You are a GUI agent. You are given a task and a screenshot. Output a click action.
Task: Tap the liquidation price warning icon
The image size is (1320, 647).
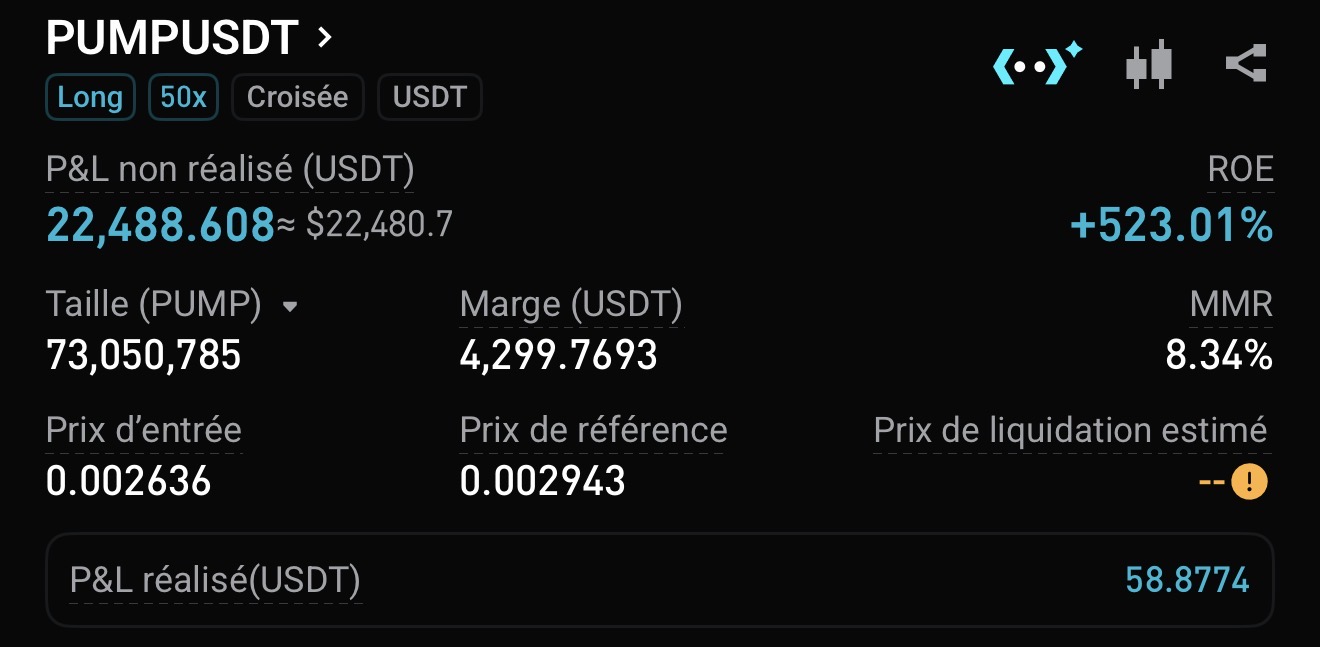1249,483
